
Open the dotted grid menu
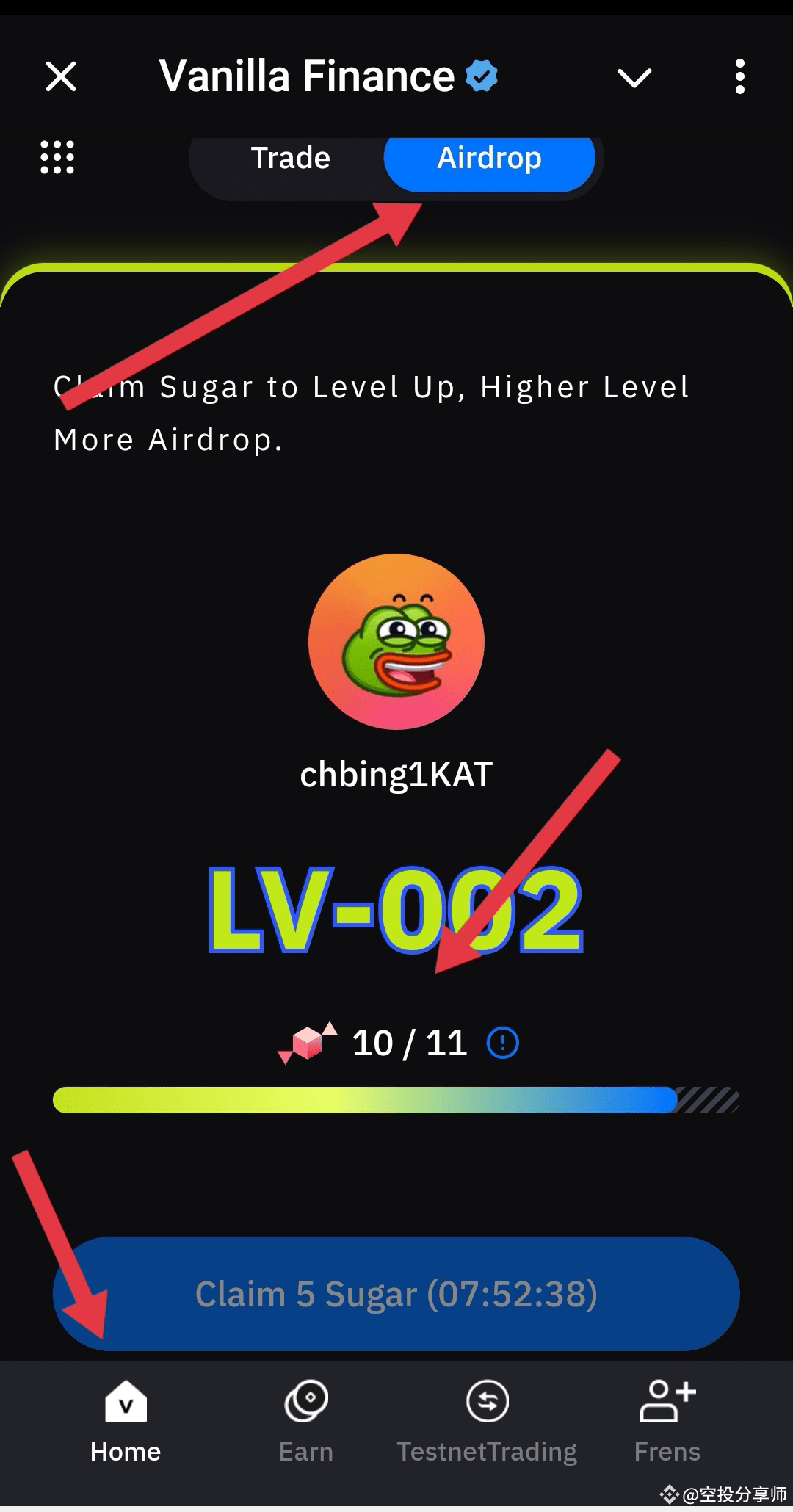pyautogui.click(x=57, y=157)
